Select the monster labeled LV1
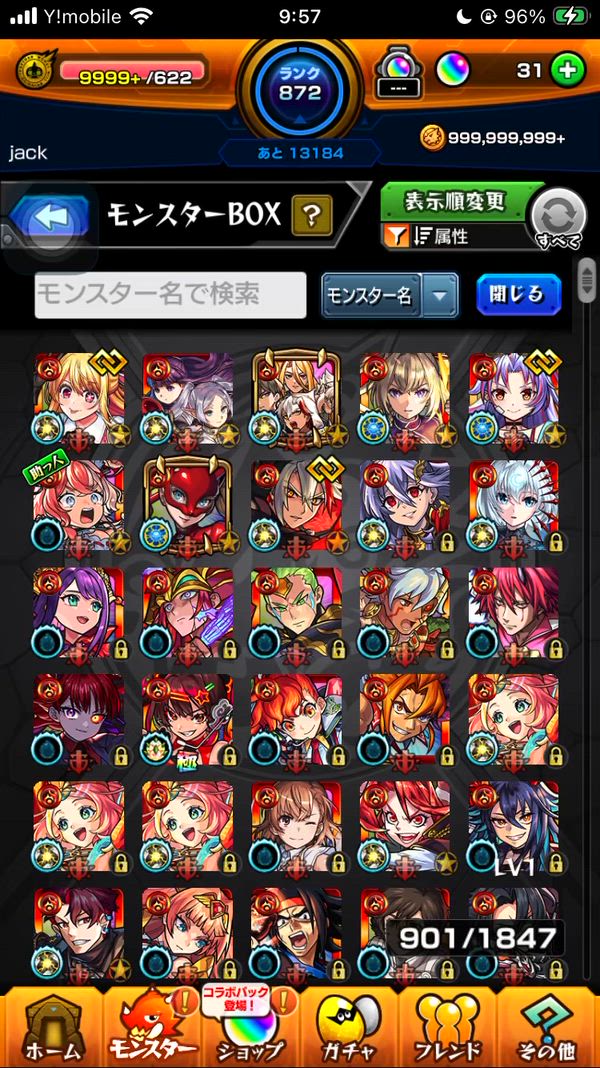 pos(513,826)
